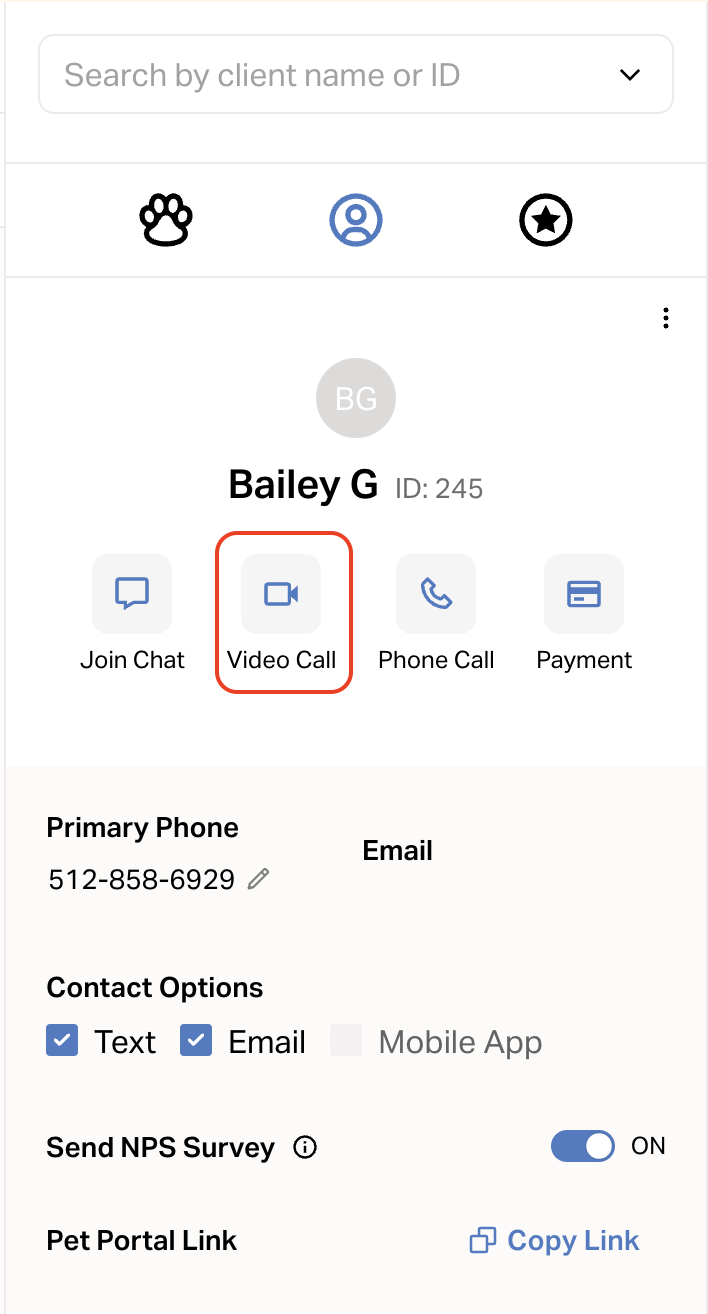The image size is (708, 1314).
Task: Uncheck the Email contact option
Action: pyautogui.click(x=196, y=1041)
